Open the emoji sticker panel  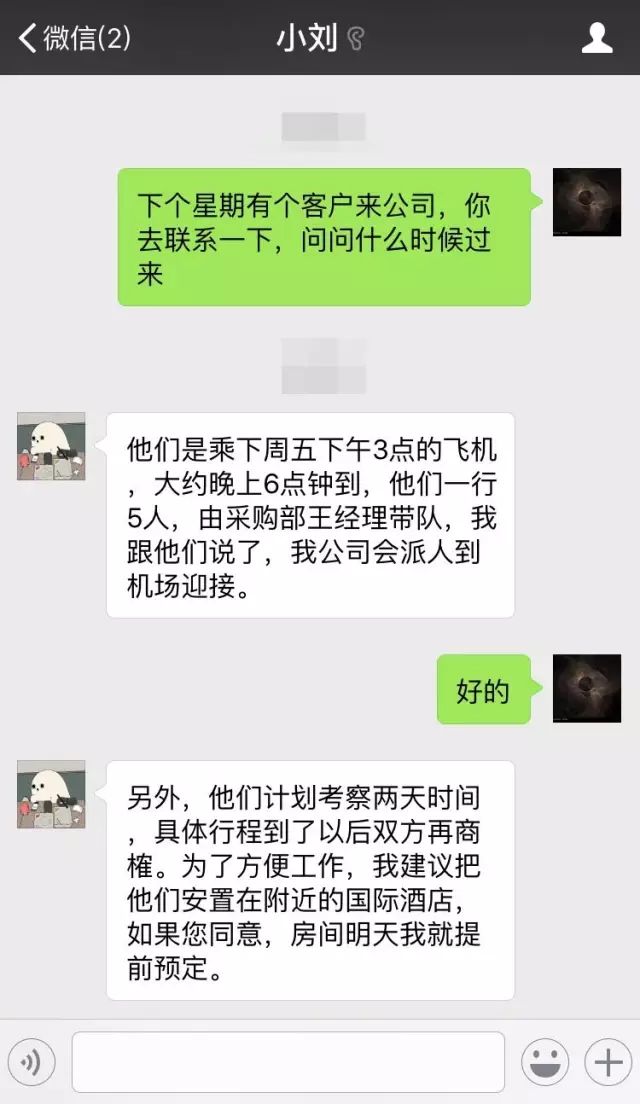click(x=545, y=1062)
